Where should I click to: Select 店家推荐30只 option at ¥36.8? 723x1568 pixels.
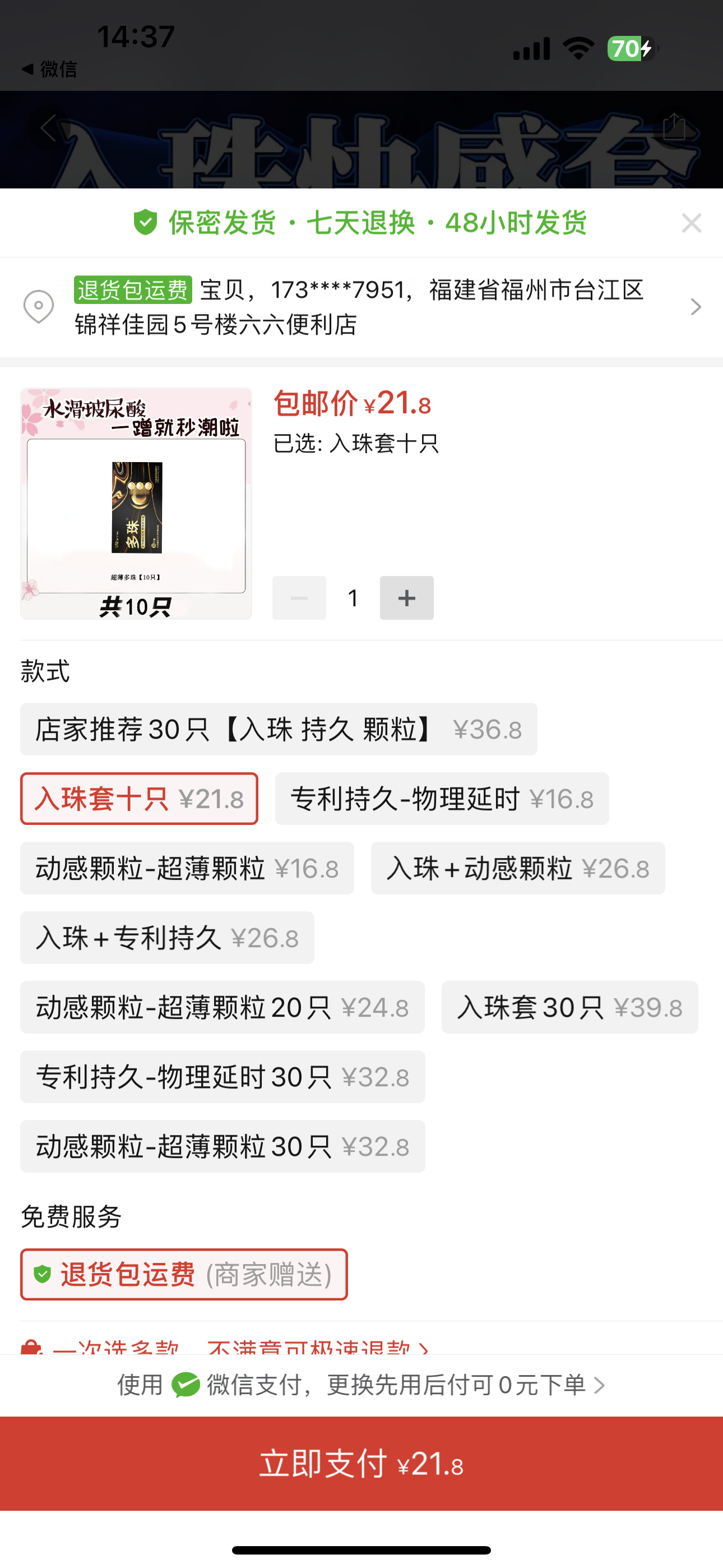click(x=278, y=729)
